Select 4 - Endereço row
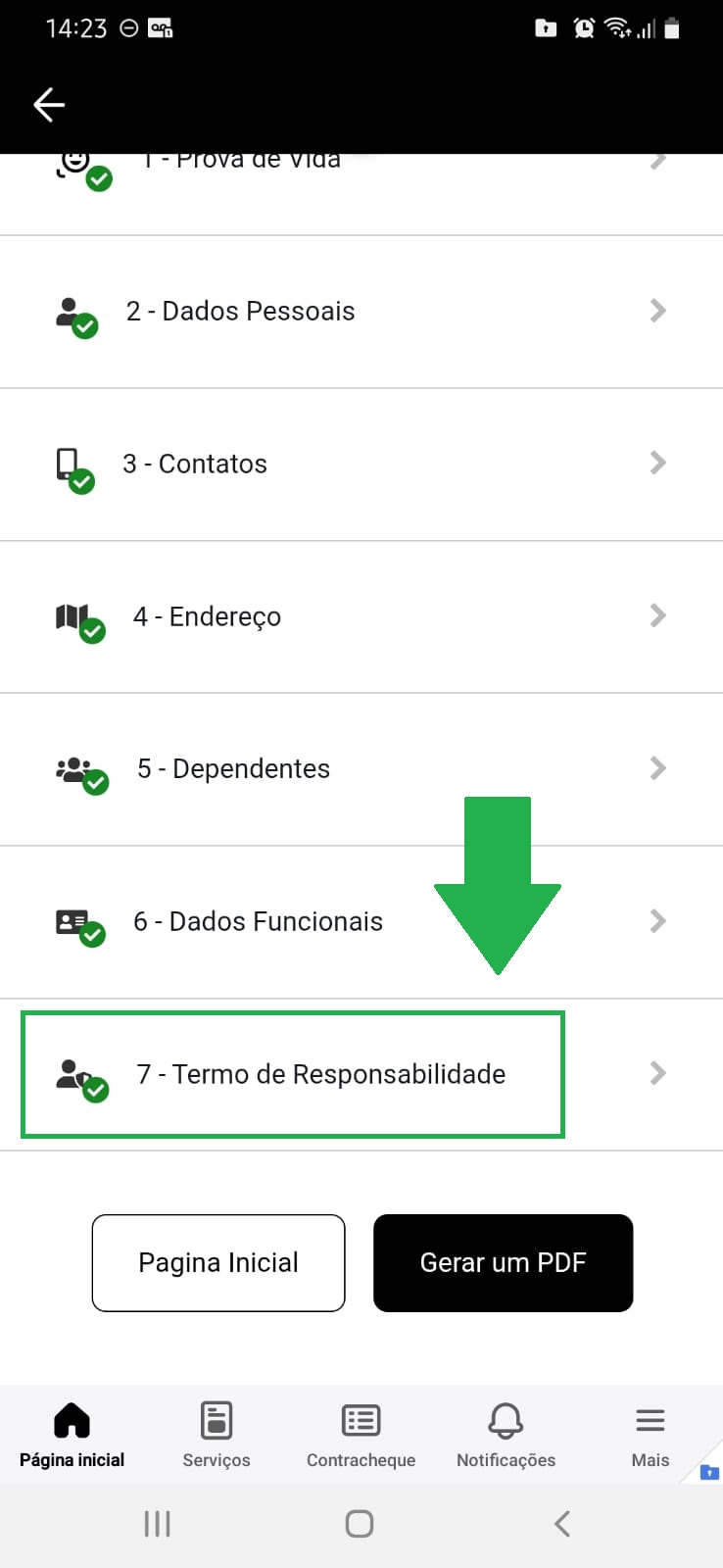This screenshot has height=1568, width=723. [361, 616]
